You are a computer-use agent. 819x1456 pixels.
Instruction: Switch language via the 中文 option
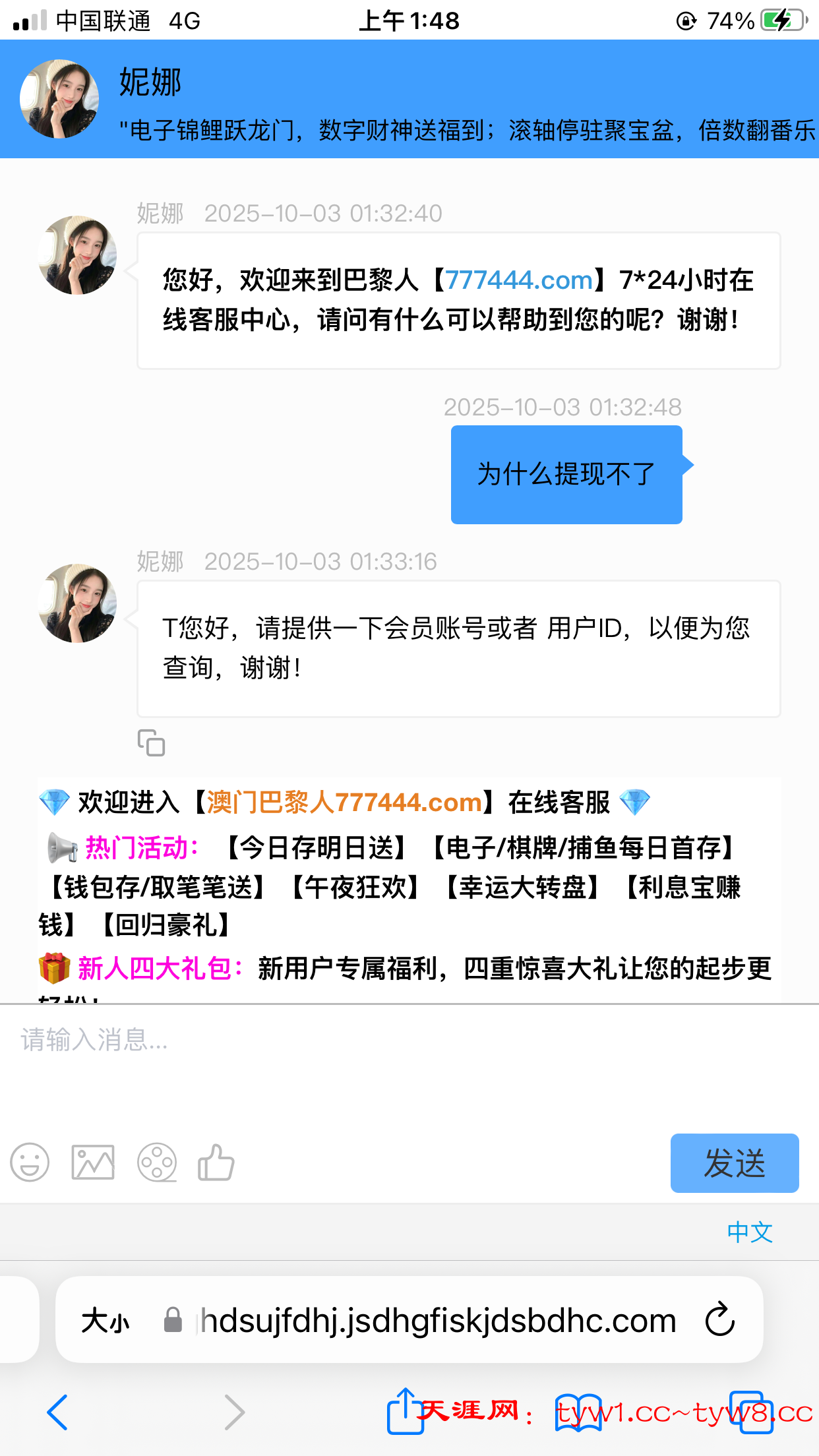[x=750, y=1232]
